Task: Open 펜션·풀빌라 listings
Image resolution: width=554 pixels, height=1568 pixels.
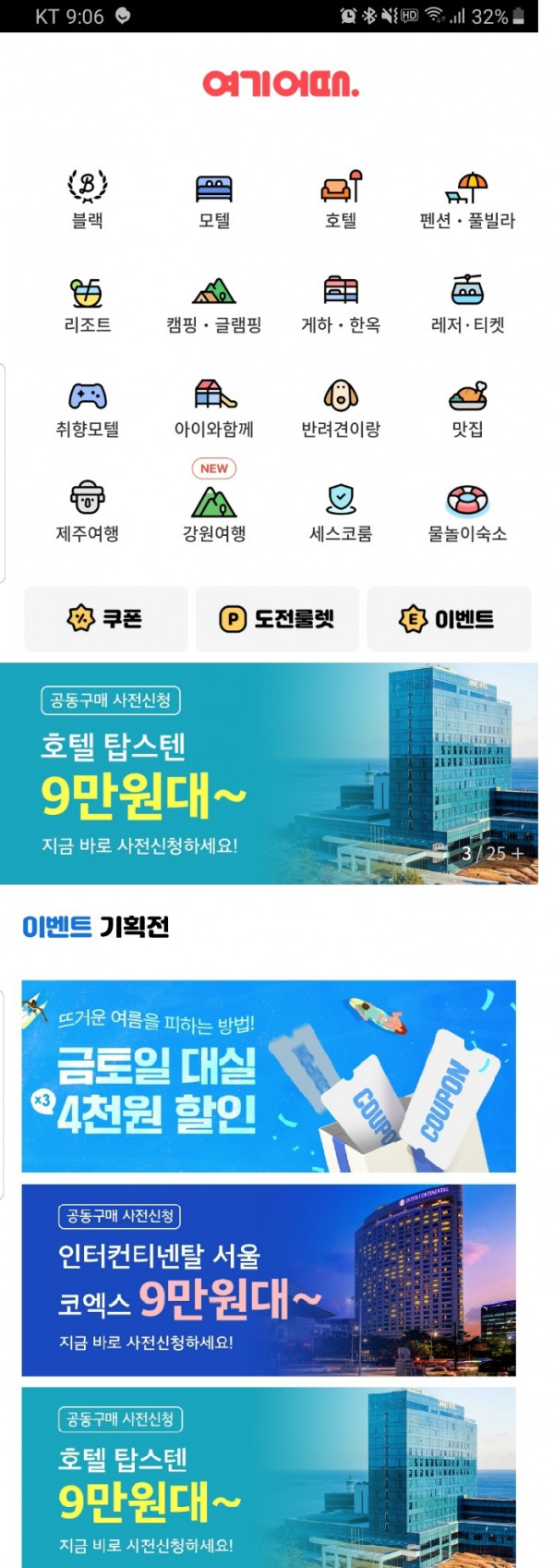Action: click(x=467, y=199)
